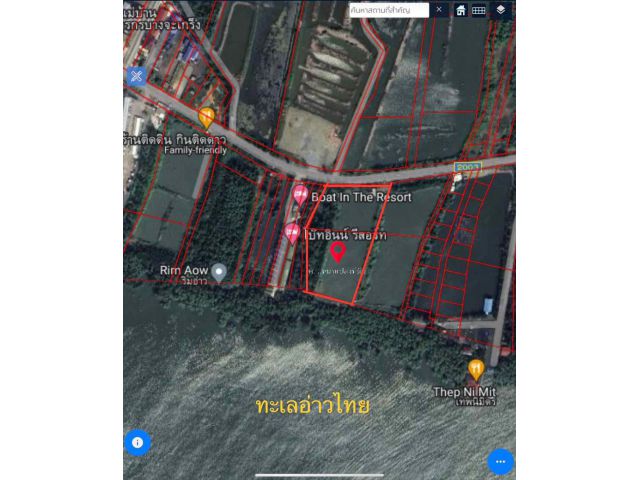The height and width of the screenshot is (480, 640).
Task: Tap the blue measure tools icon
Action: pos(136,76)
